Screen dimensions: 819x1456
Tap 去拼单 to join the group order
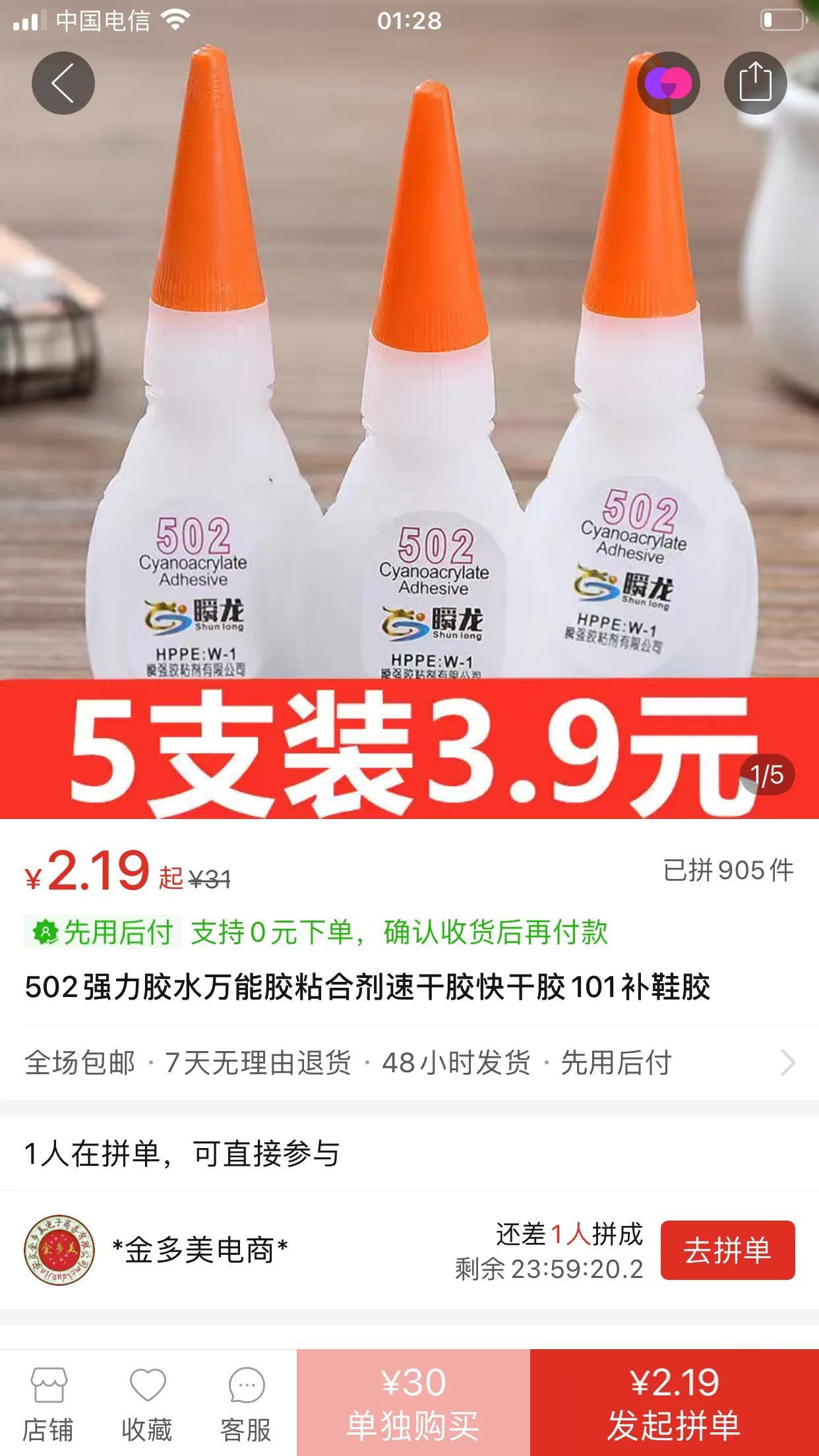727,1250
